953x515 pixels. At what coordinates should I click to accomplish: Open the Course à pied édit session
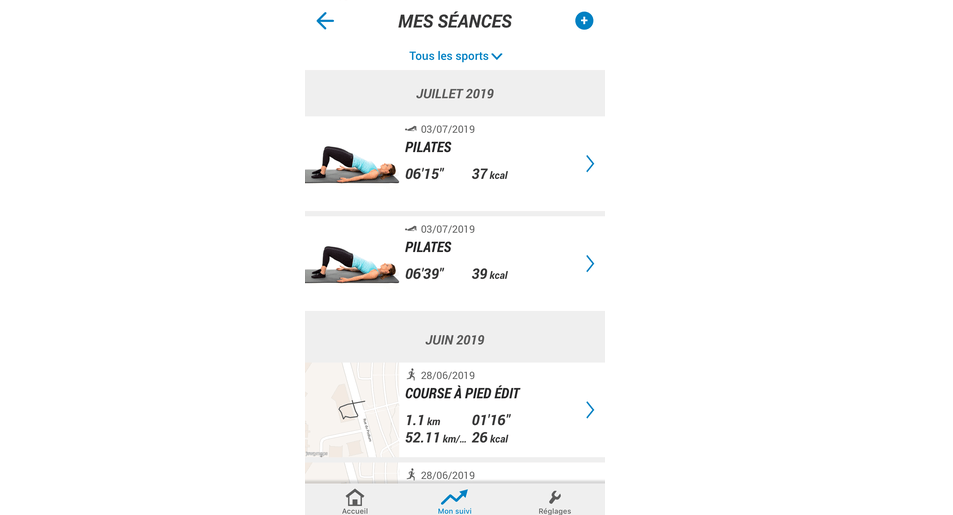[x=455, y=409]
